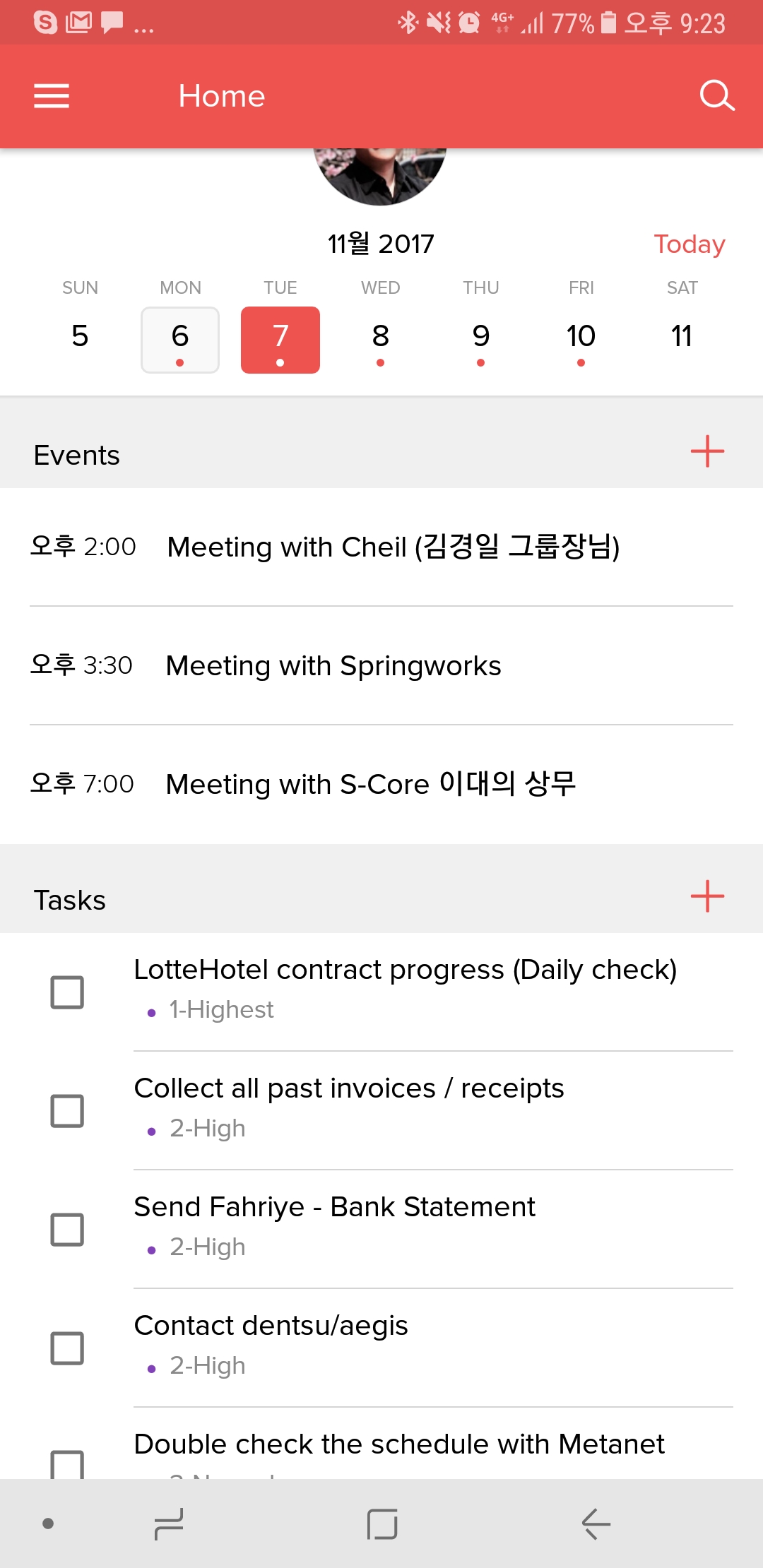
Task: Select Thursday the 9th
Action: click(481, 340)
